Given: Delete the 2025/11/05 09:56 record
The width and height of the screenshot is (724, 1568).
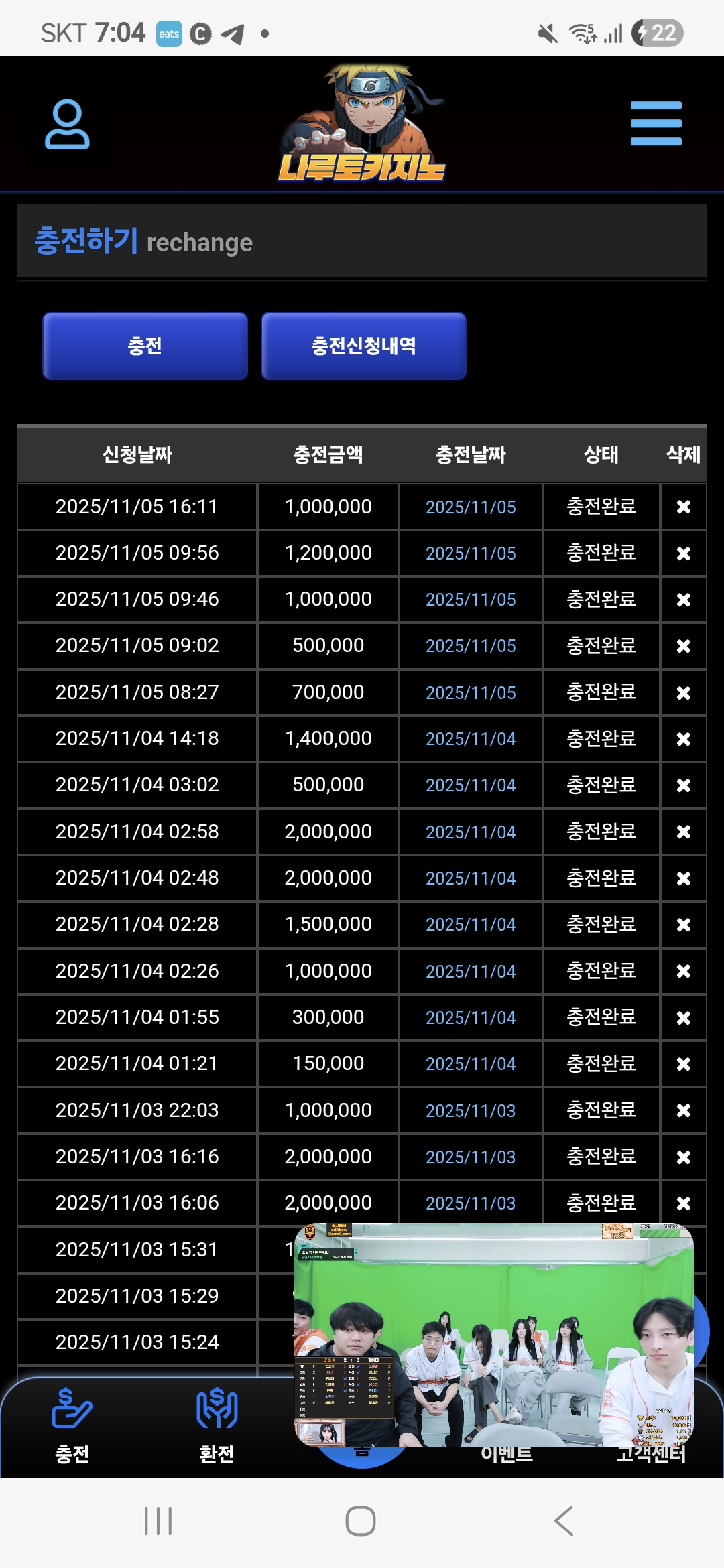Looking at the screenshot, I should (683, 553).
